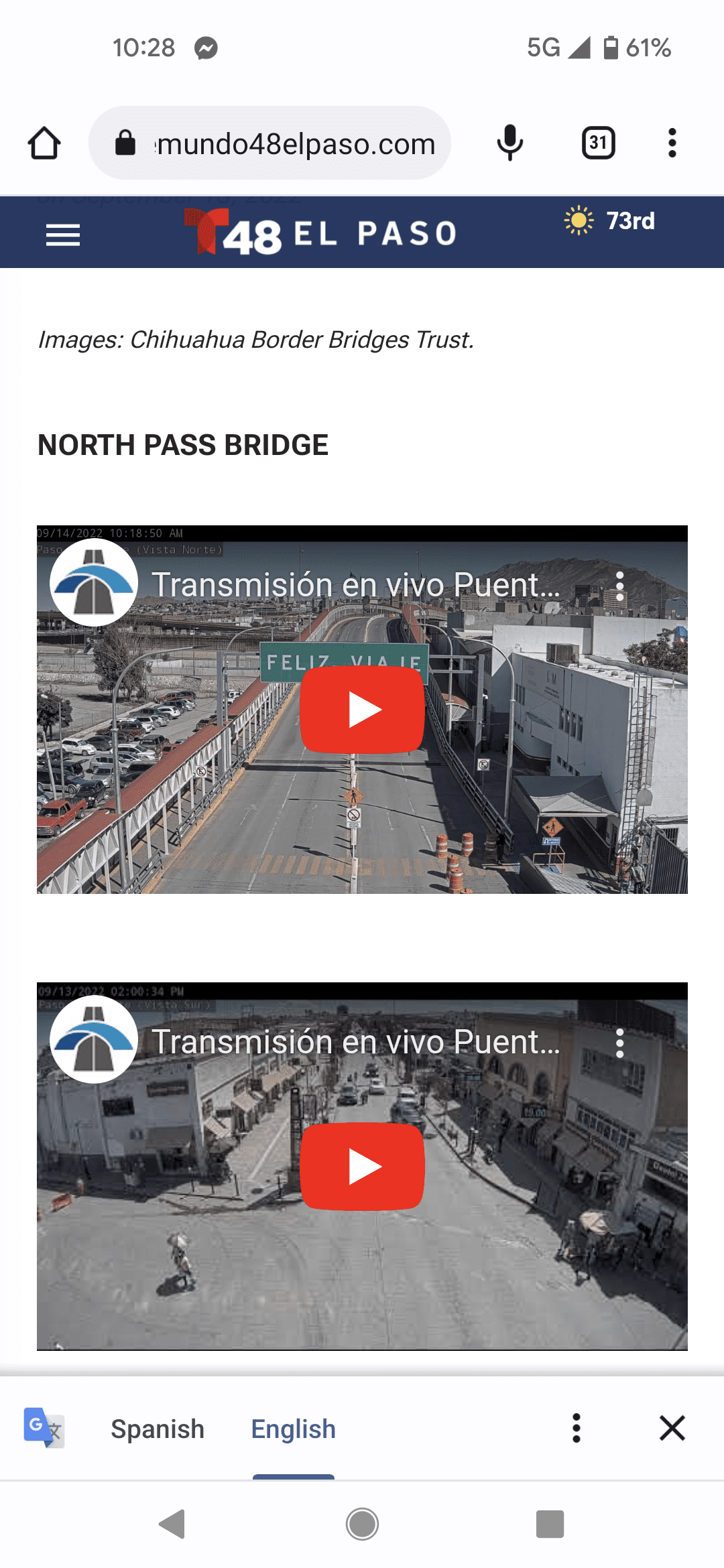Play the Vista Sur bridge live video
This screenshot has width=724, height=1568.
point(362,1167)
